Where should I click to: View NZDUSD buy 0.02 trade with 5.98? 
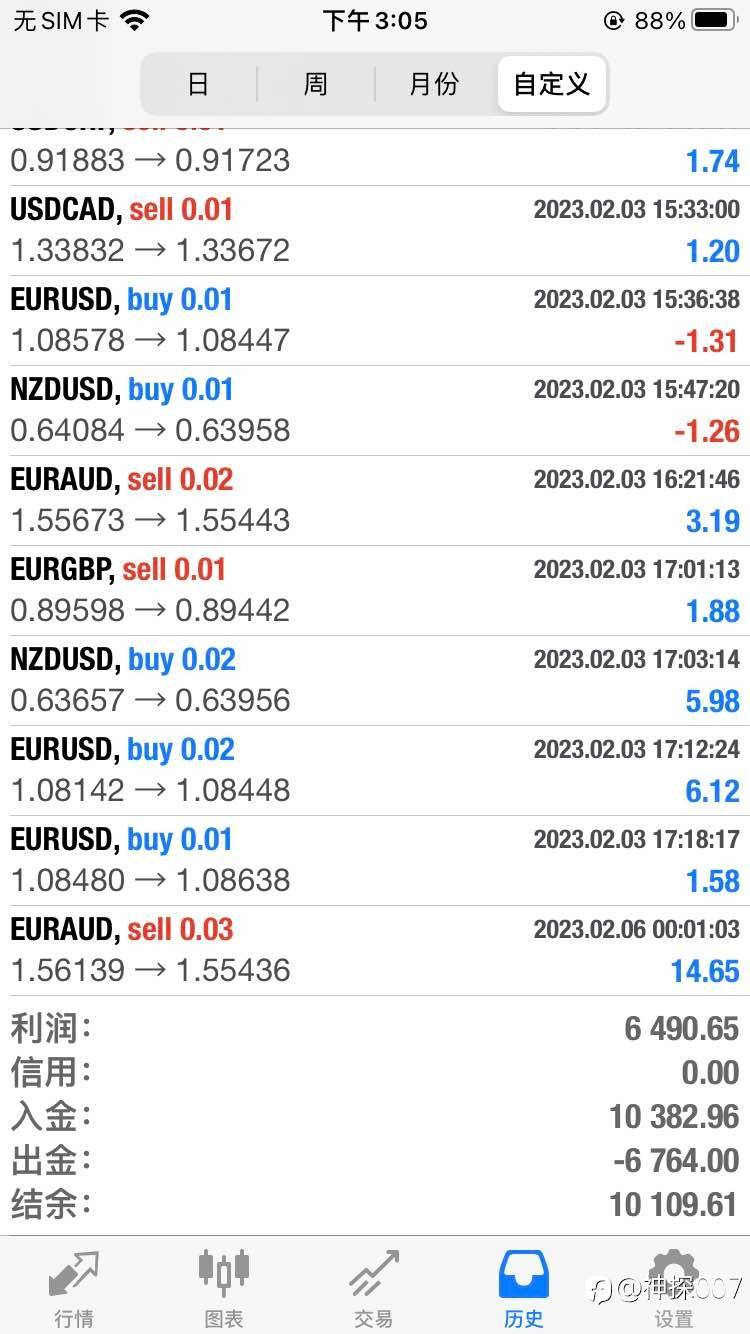click(x=375, y=680)
